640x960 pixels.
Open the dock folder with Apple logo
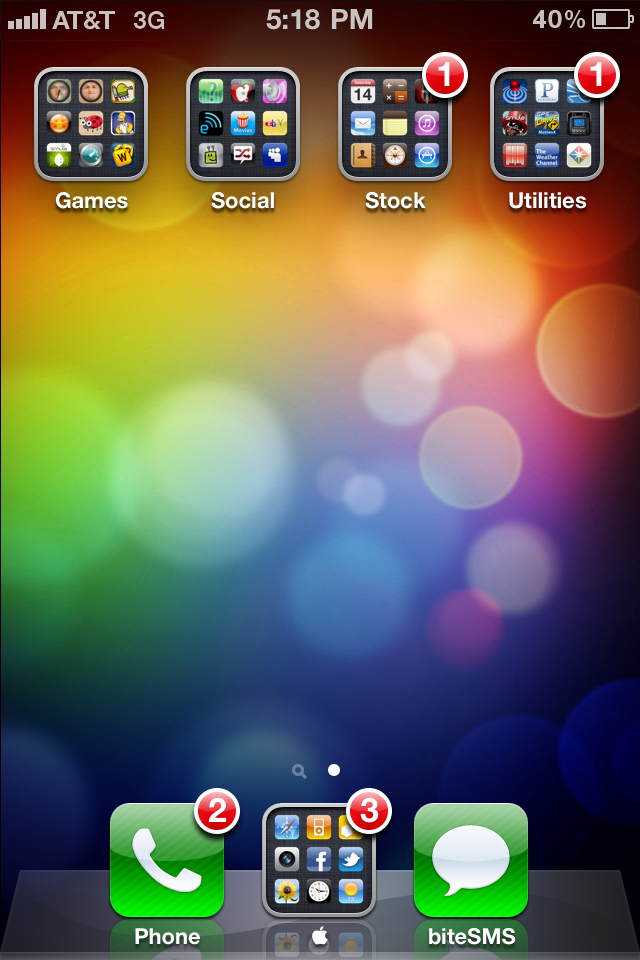click(x=319, y=860)
